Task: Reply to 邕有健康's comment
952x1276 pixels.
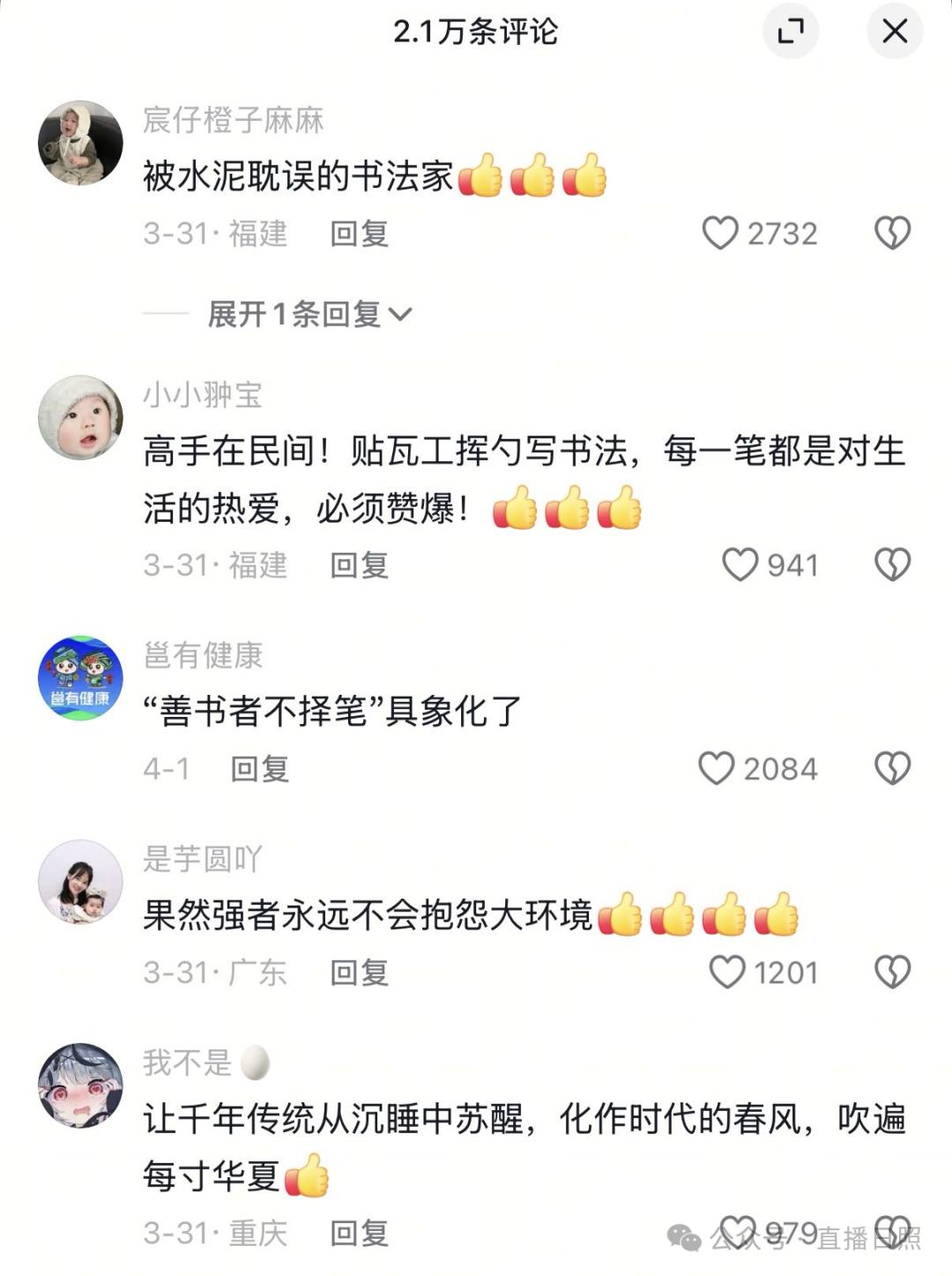Action: [x=259, y=769]
